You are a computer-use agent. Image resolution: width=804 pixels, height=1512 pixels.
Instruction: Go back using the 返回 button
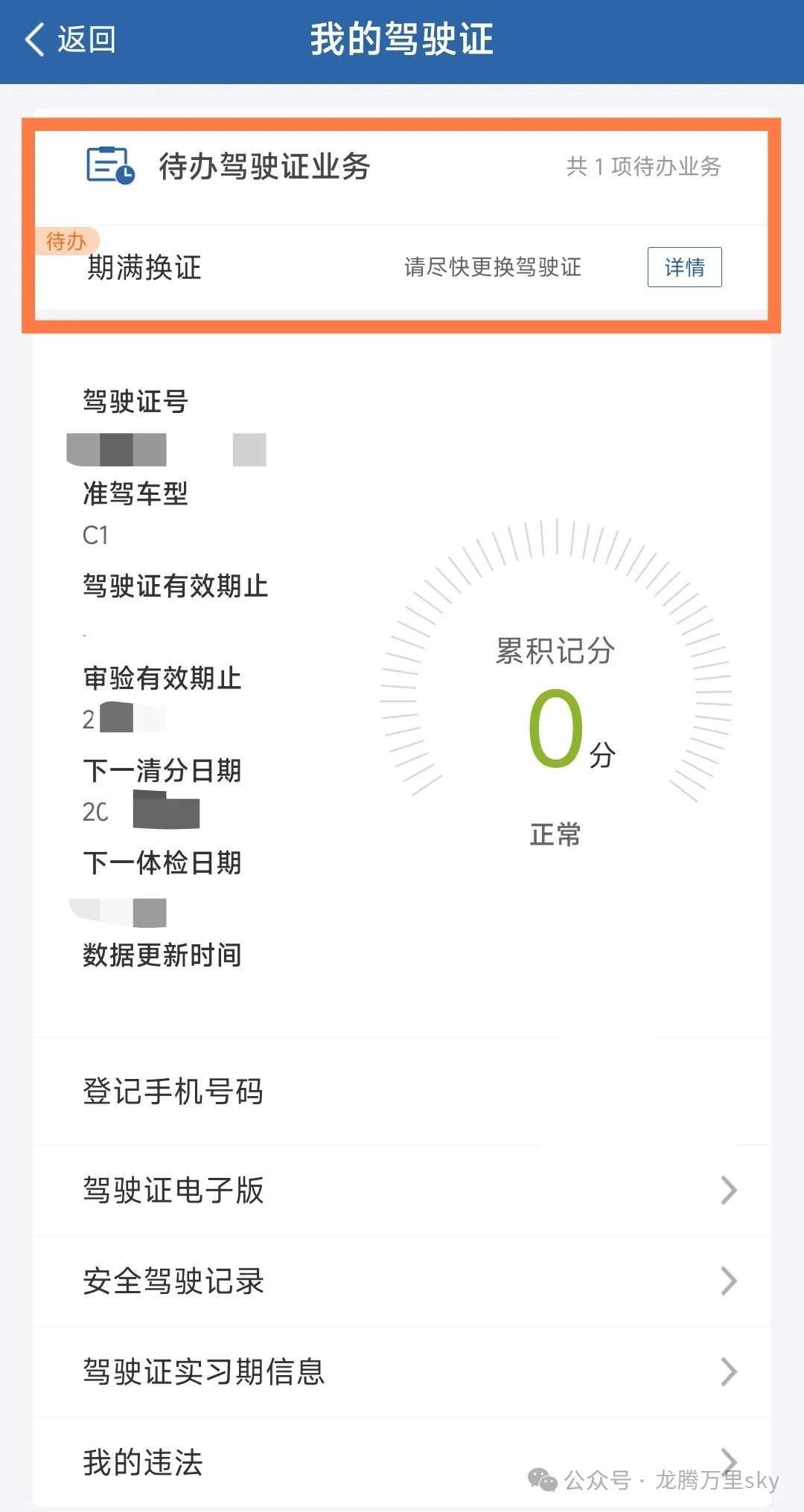point(71,39)
